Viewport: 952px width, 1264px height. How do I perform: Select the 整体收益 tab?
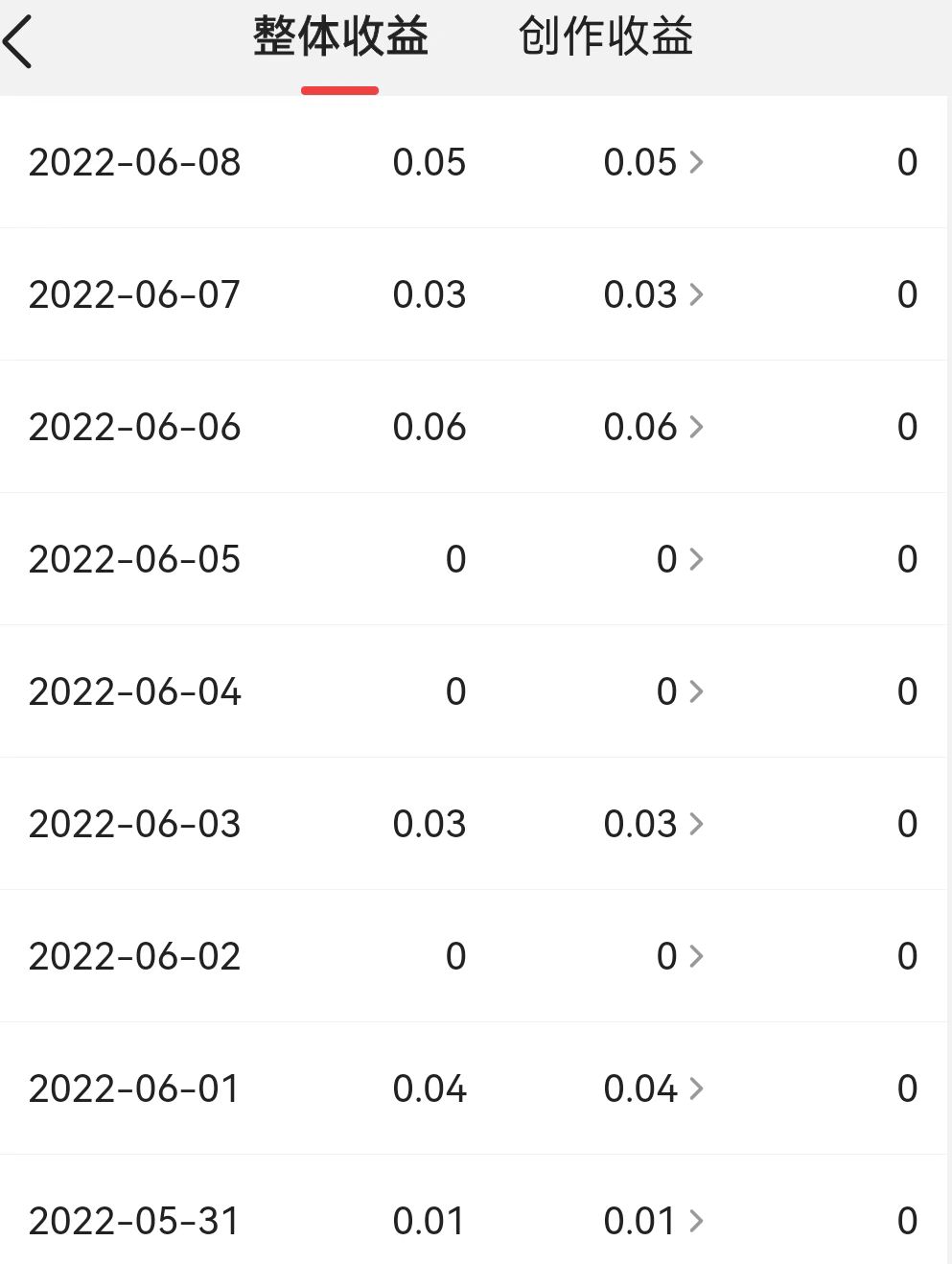340,38
